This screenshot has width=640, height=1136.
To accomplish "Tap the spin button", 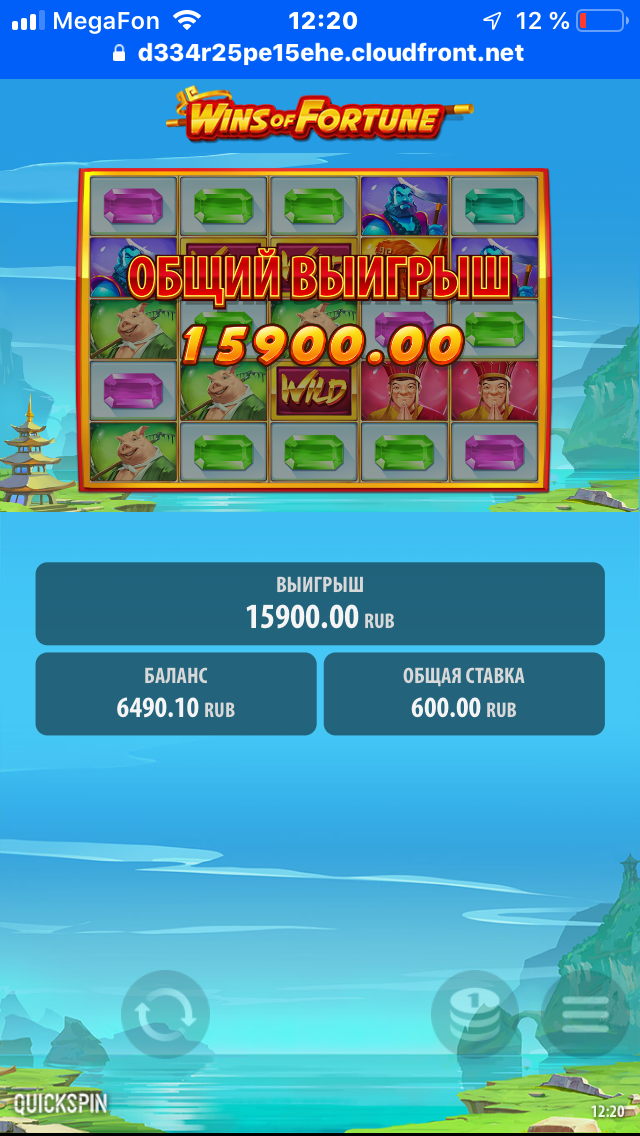I will (x=165, y=1015).
